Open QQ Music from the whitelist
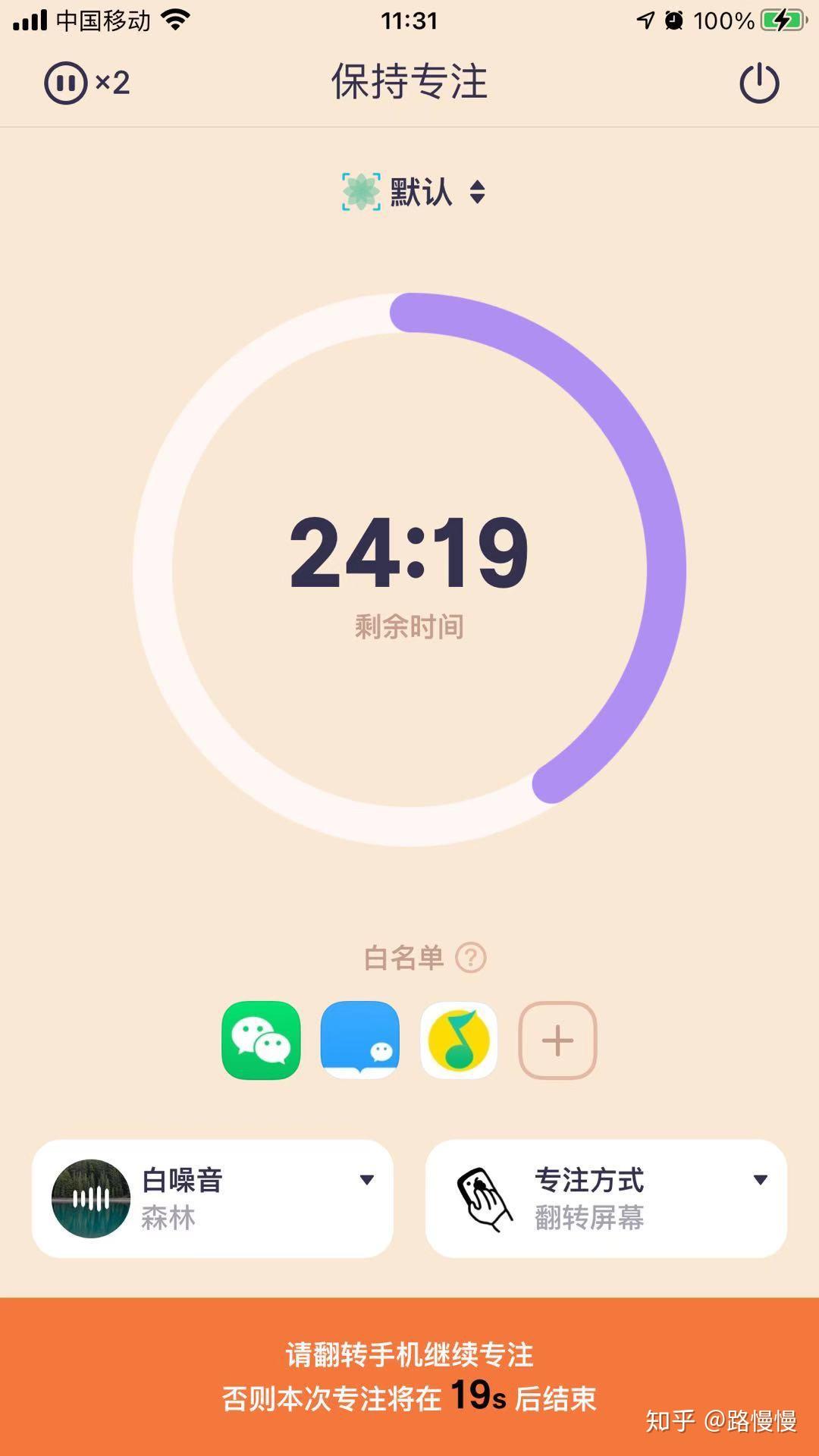 point(459,1039)
